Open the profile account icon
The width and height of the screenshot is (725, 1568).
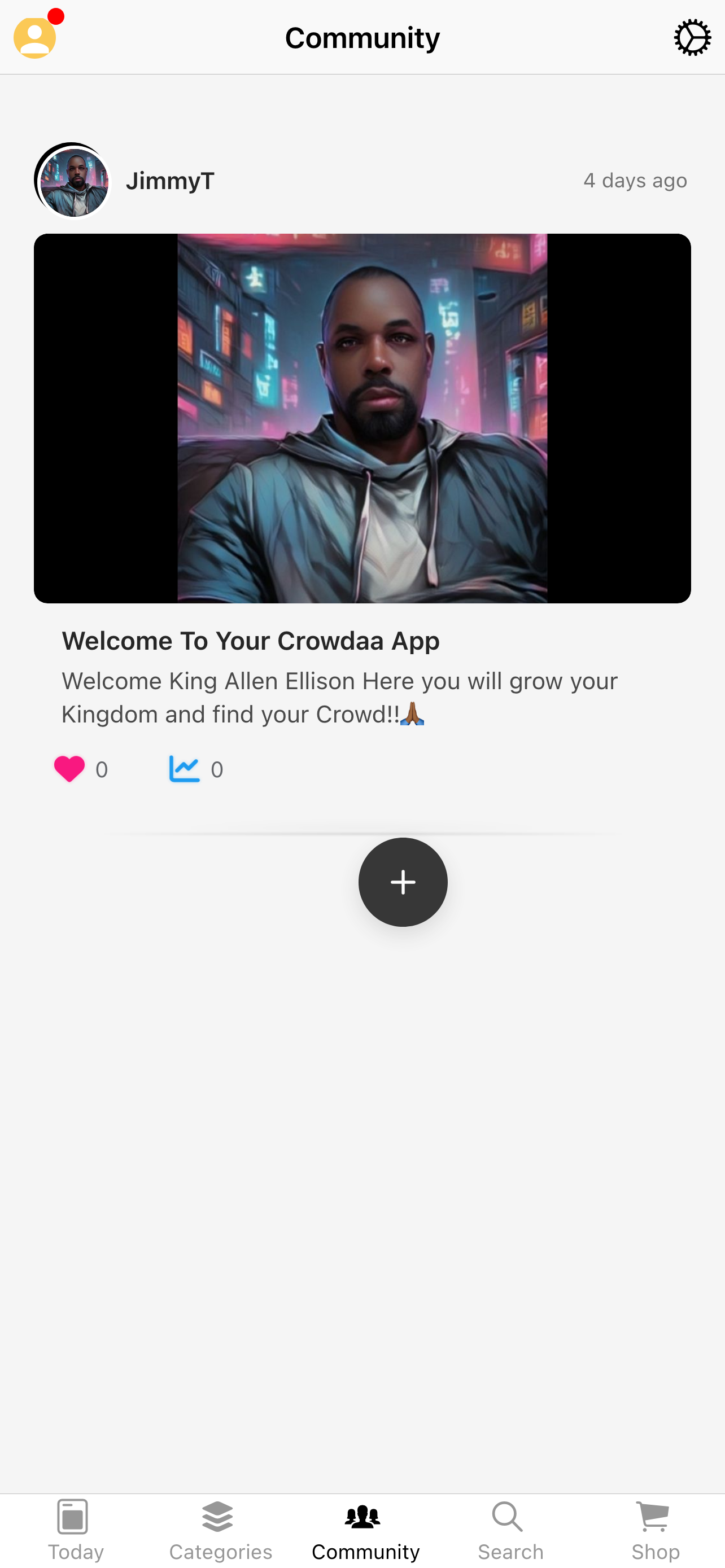(36, 37)
